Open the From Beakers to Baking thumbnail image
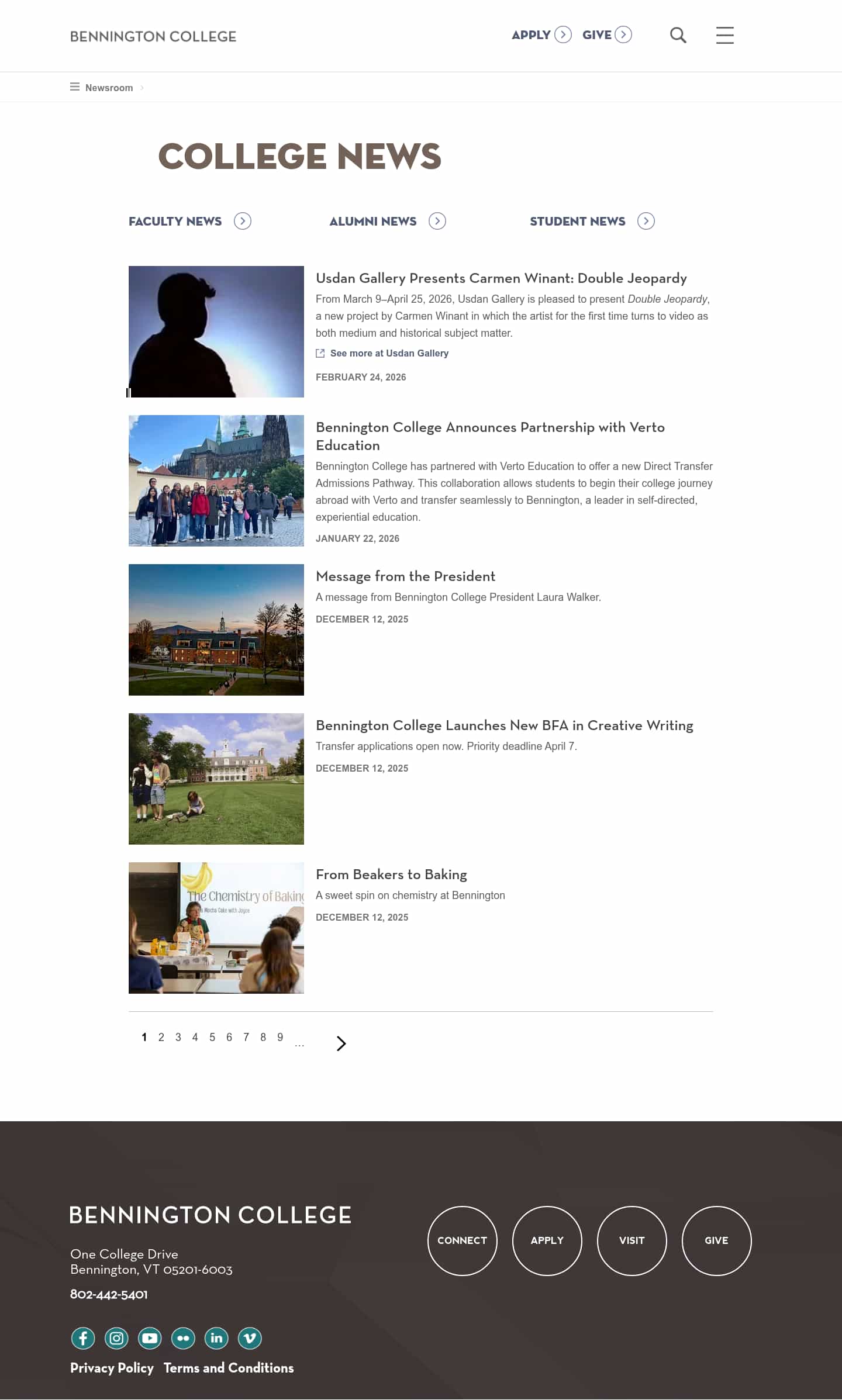Image resolution: width=842 pixels, height=1400 pixels. coord(216,928)
